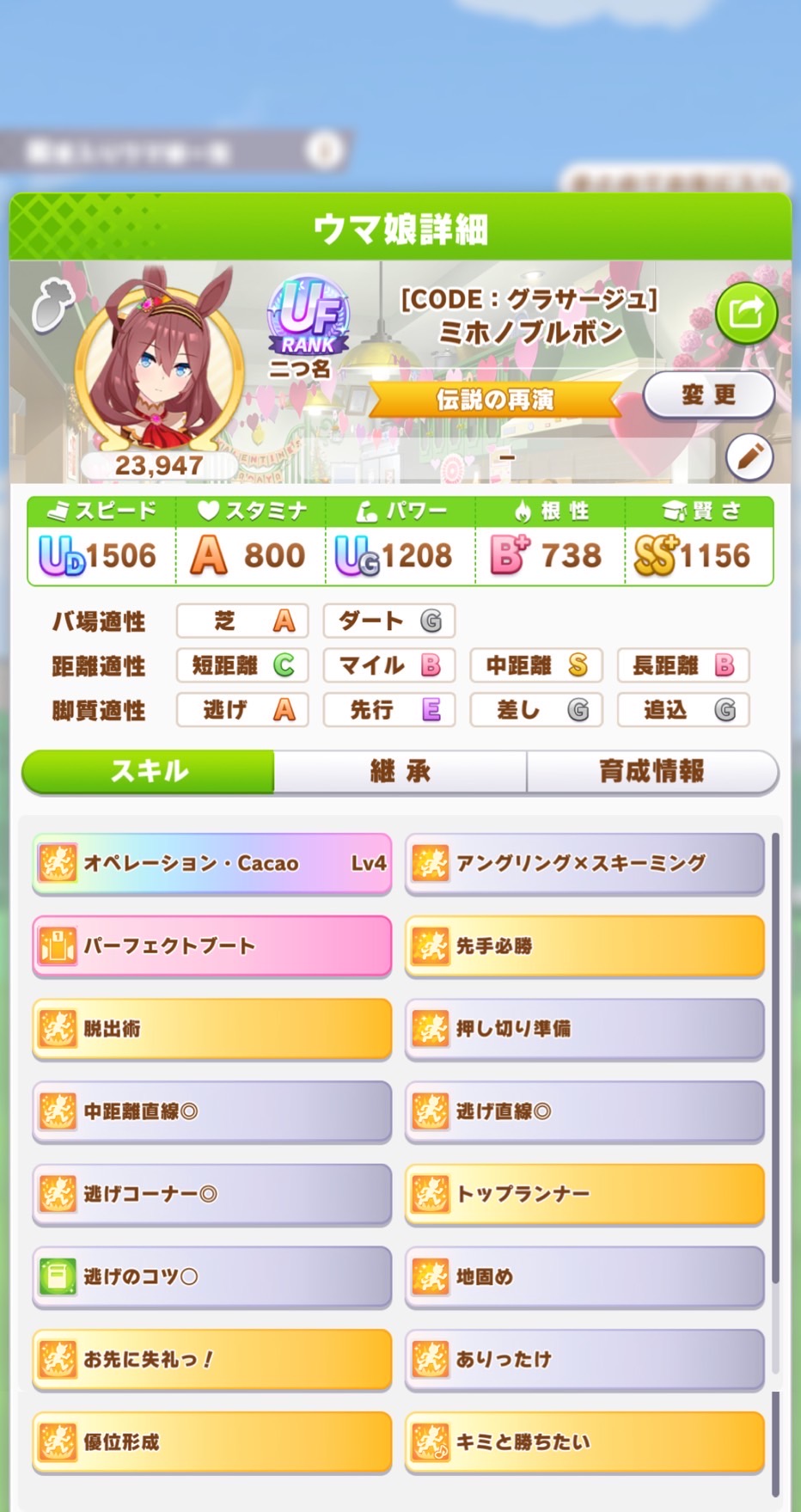The height and width of the screenshot is (1512, 801).
Task: Switch to the 継承 tab
Action: (400, 771)
